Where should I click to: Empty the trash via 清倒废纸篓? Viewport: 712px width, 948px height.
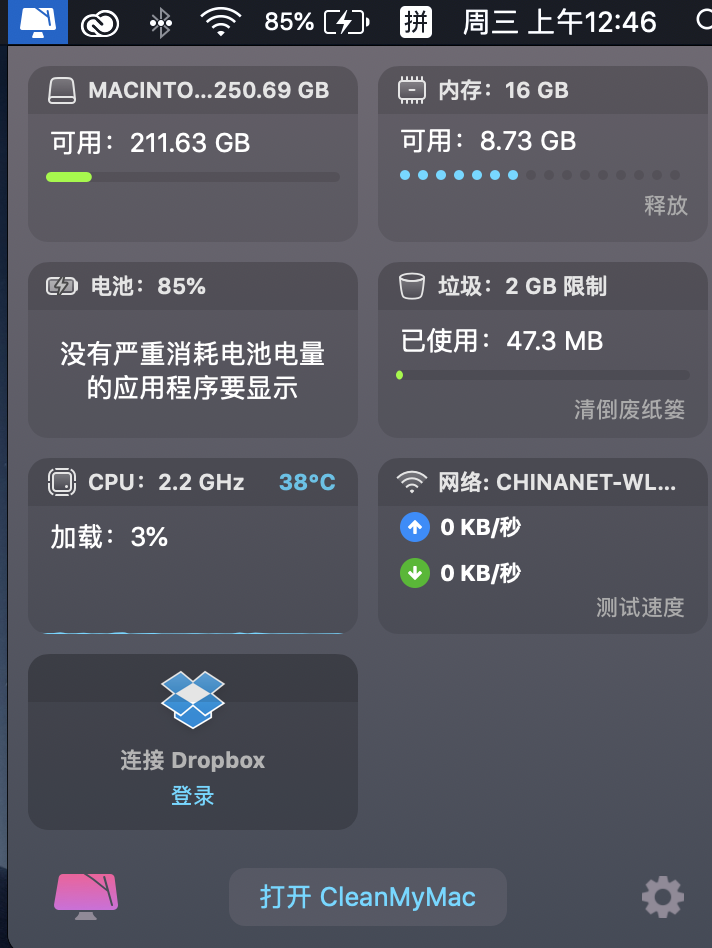click(630, 409)
